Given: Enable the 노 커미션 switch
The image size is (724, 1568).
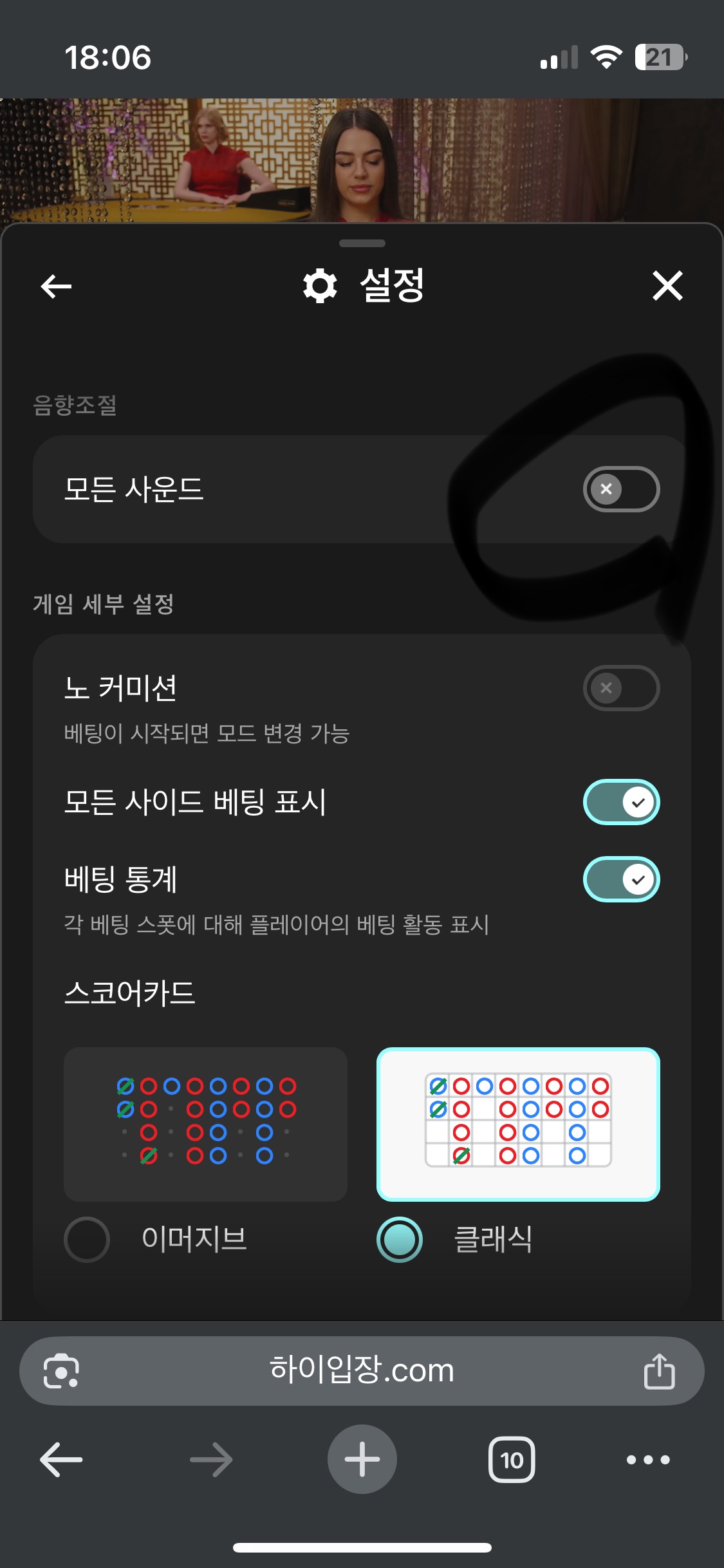Looking at the screenshot, I should 621,688.
